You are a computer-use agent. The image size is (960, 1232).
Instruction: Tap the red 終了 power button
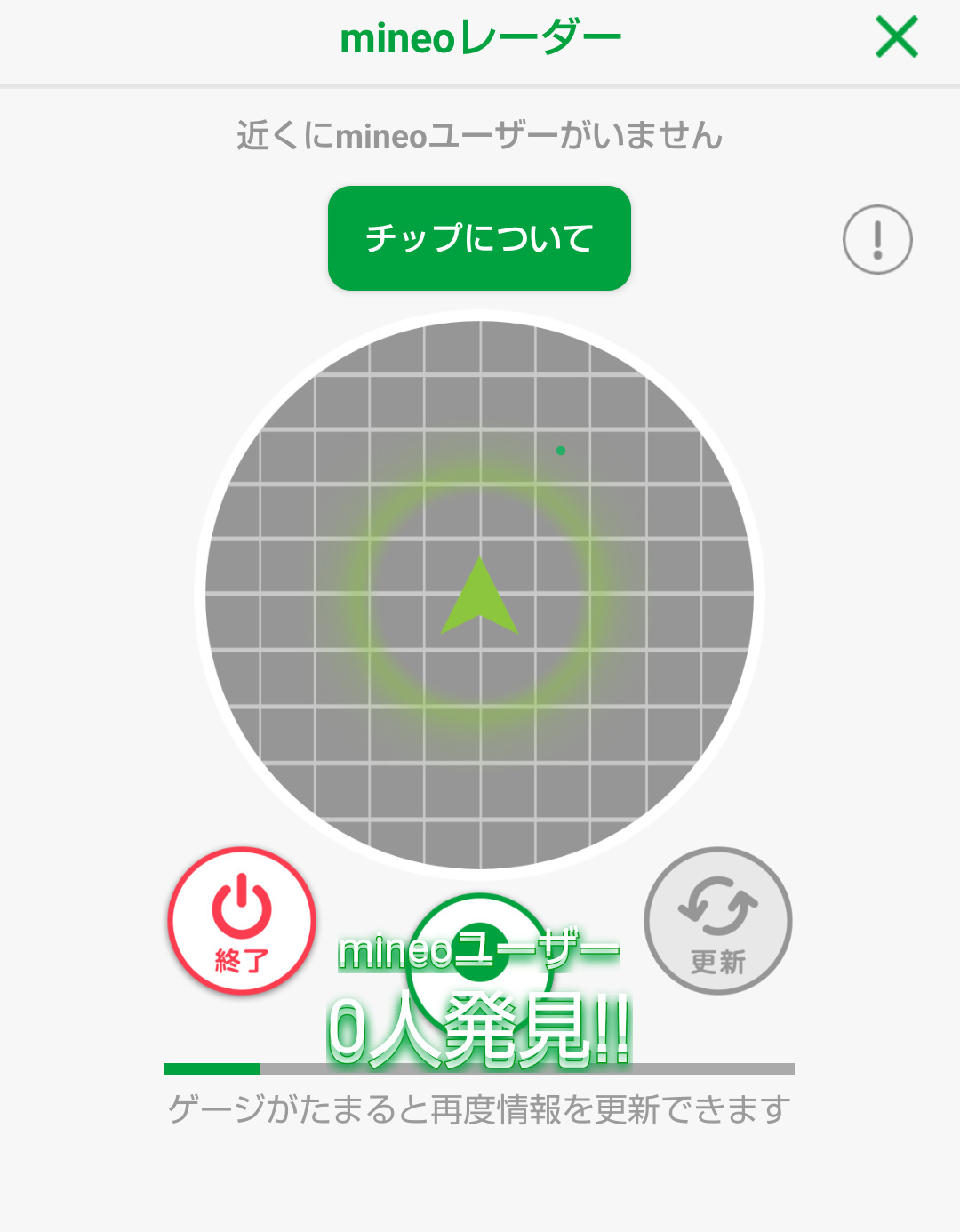click(242, 921)
